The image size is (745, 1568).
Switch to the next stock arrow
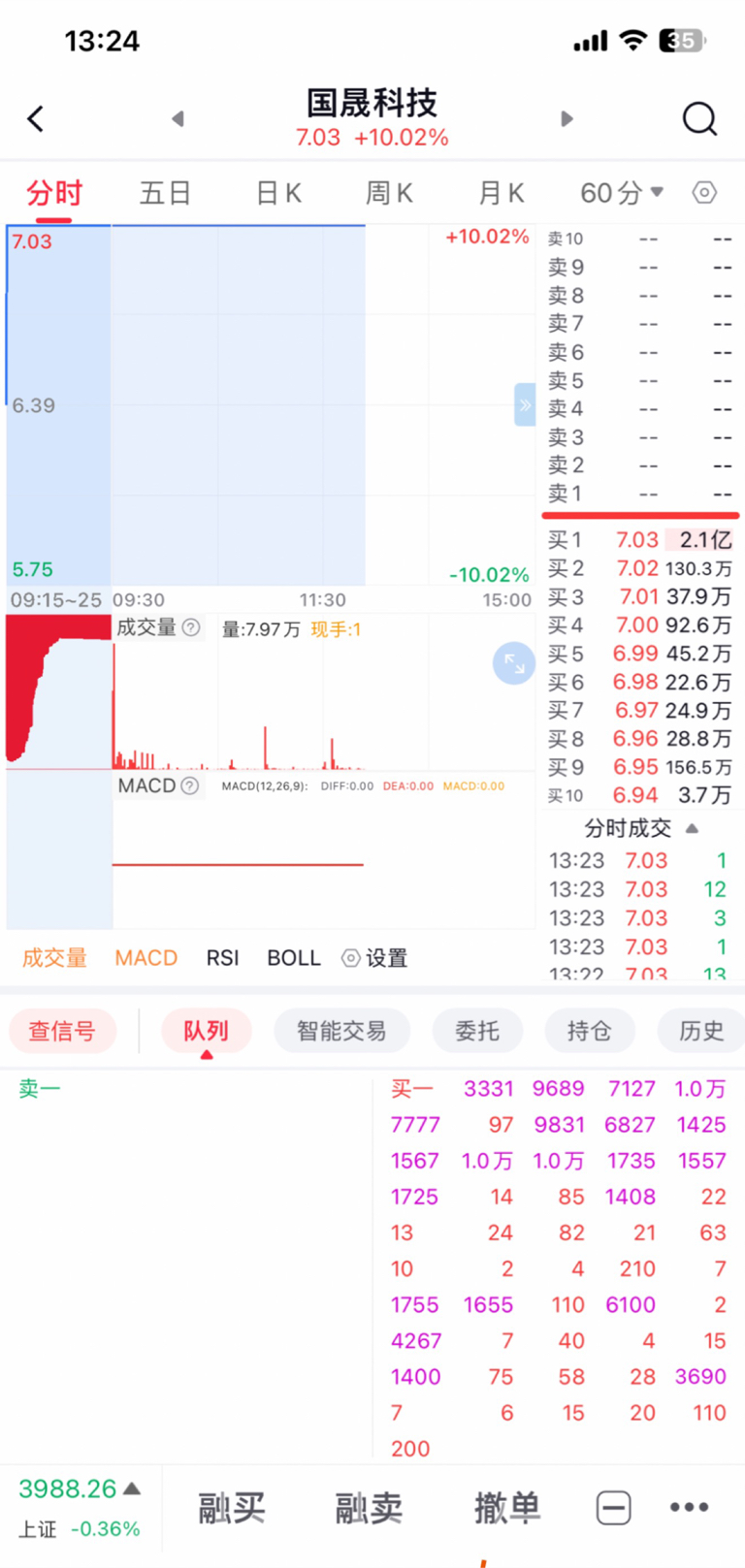(x=567, y=118)
